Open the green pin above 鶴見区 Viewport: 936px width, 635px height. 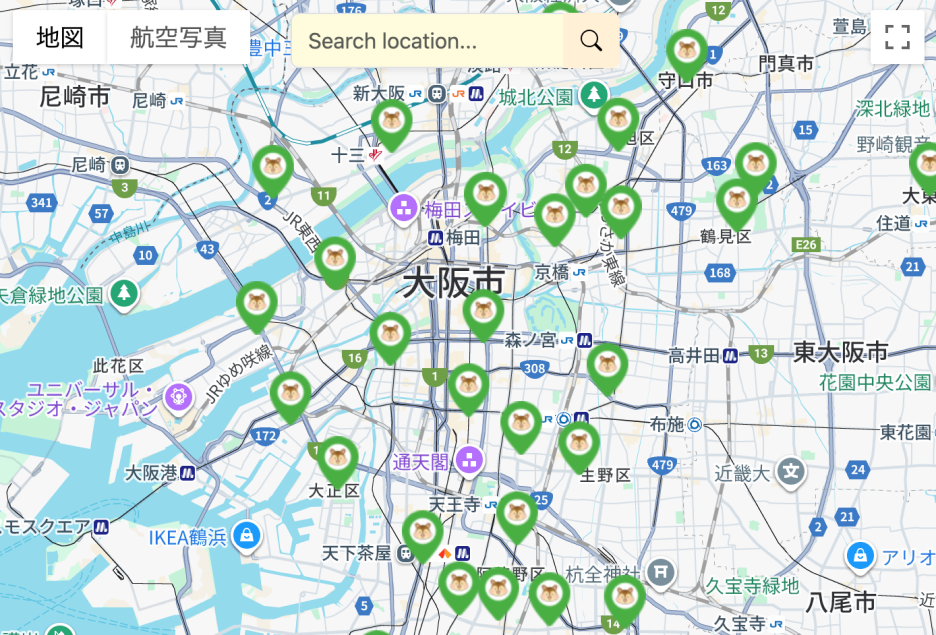click(x=737, y=201)
